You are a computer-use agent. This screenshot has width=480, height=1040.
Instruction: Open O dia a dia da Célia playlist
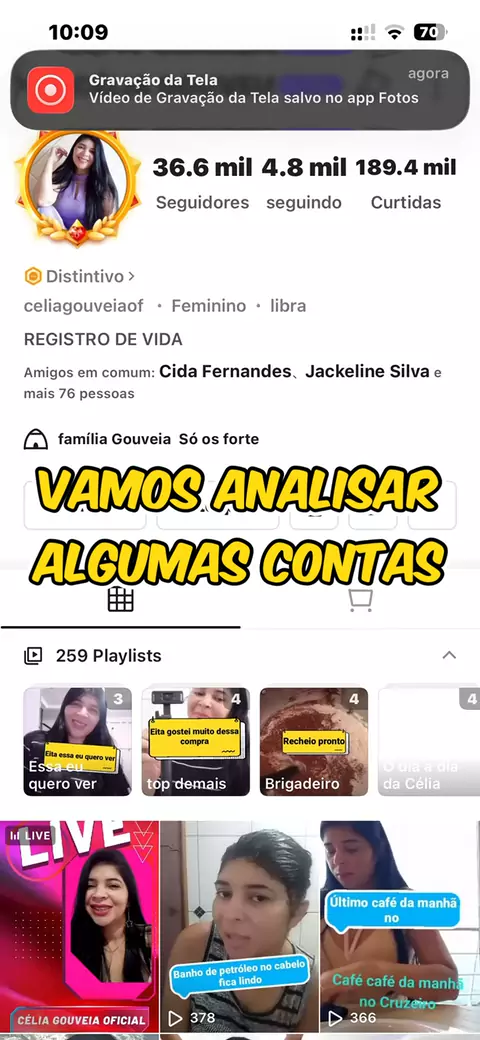point(429,742)
